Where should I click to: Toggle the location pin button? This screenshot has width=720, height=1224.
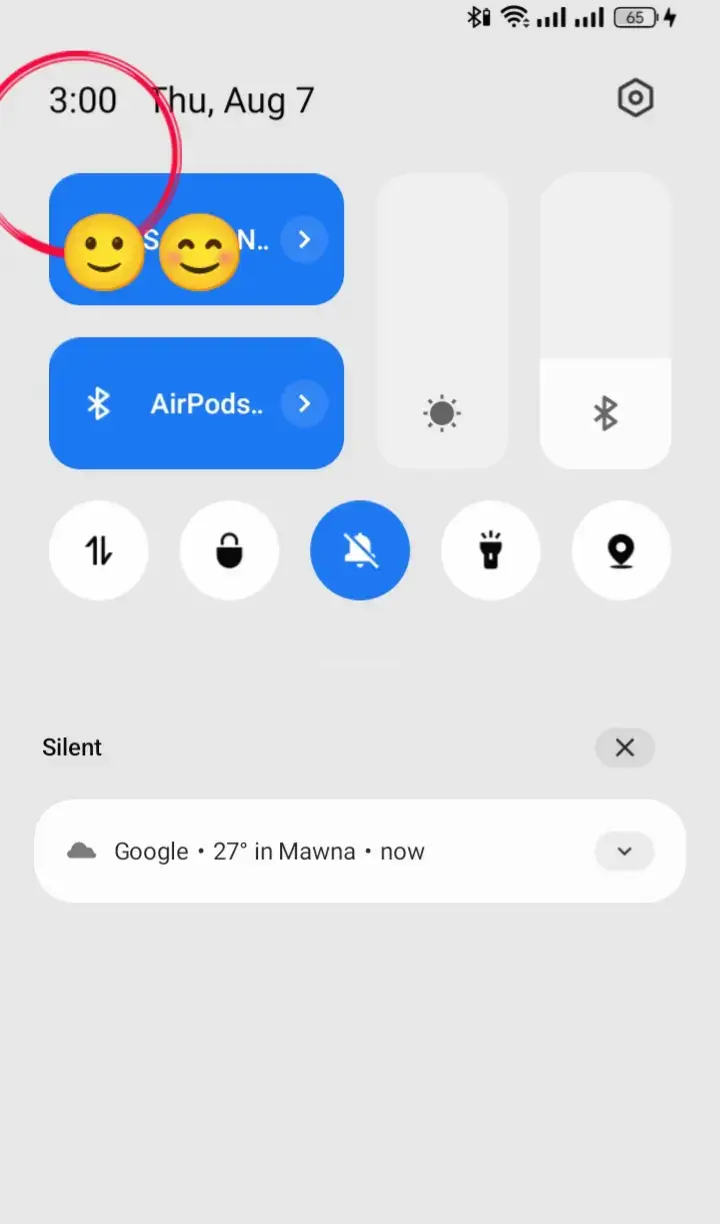621,551
